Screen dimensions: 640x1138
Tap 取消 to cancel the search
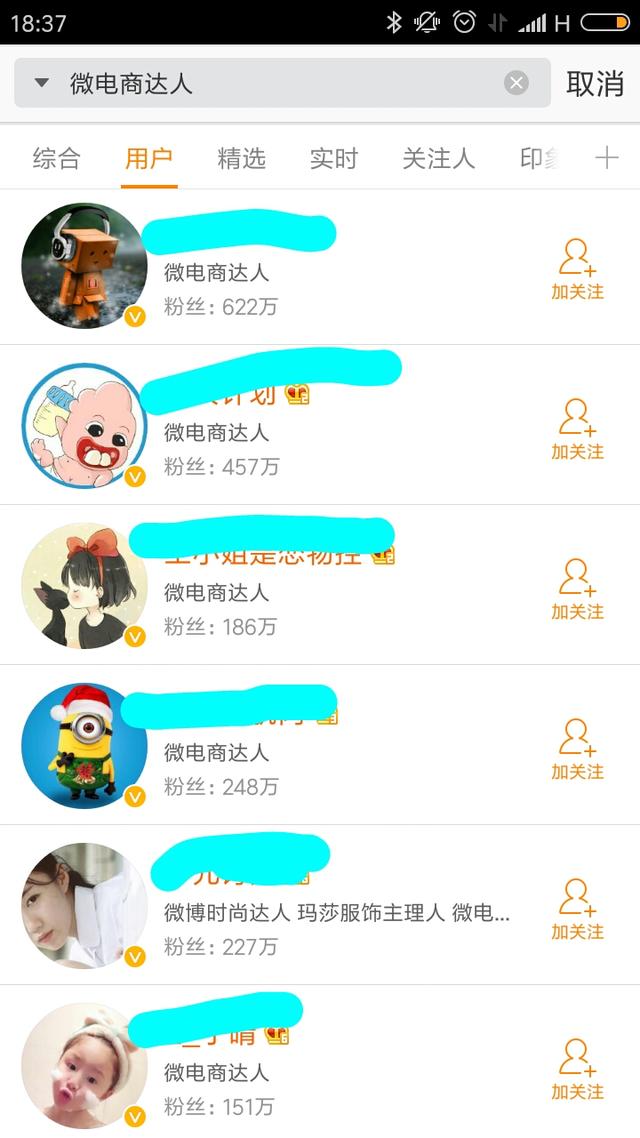point(595,84)
